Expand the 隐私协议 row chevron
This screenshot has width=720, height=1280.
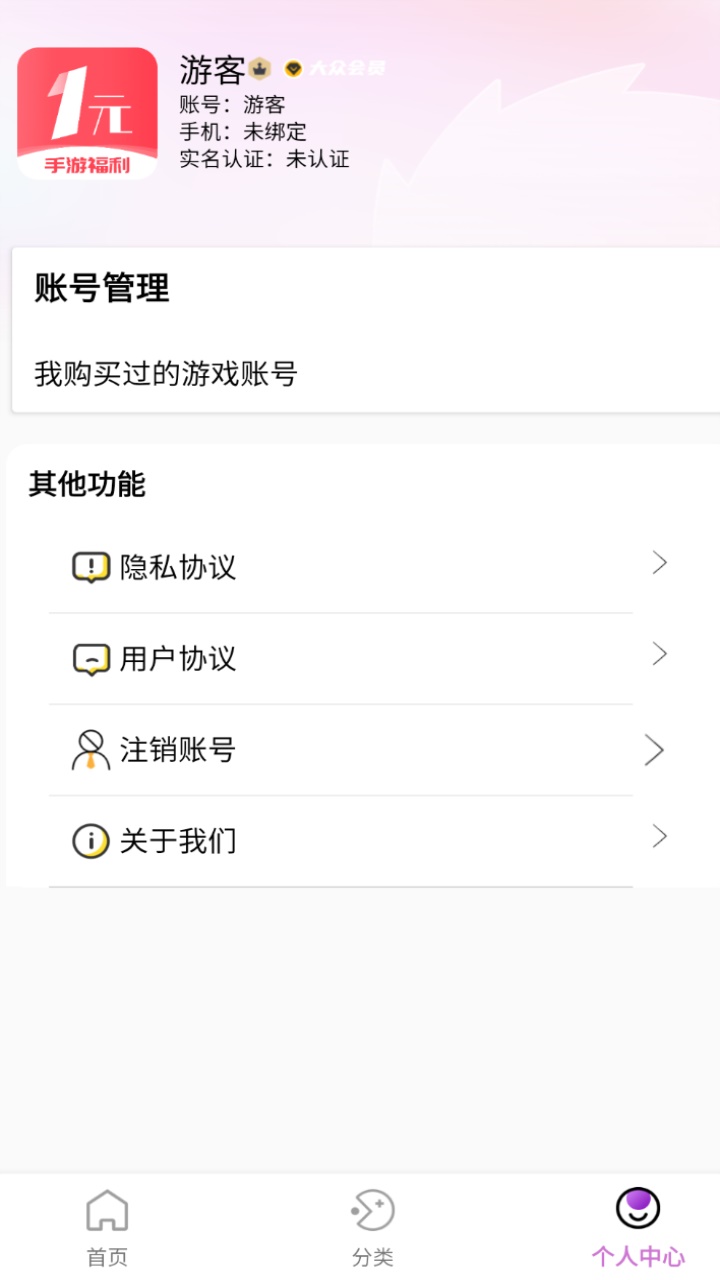(658, 563)
